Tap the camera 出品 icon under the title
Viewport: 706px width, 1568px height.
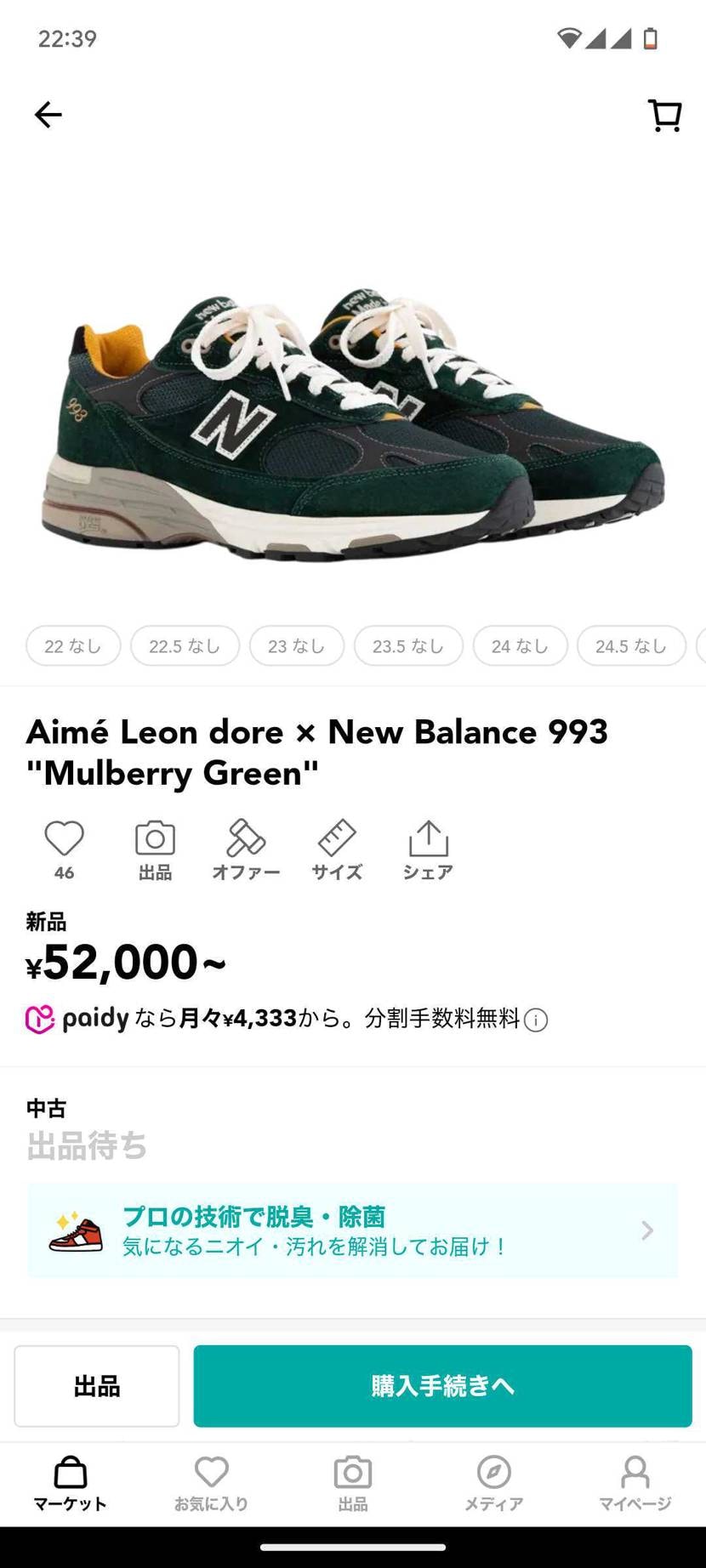[155, 849]
